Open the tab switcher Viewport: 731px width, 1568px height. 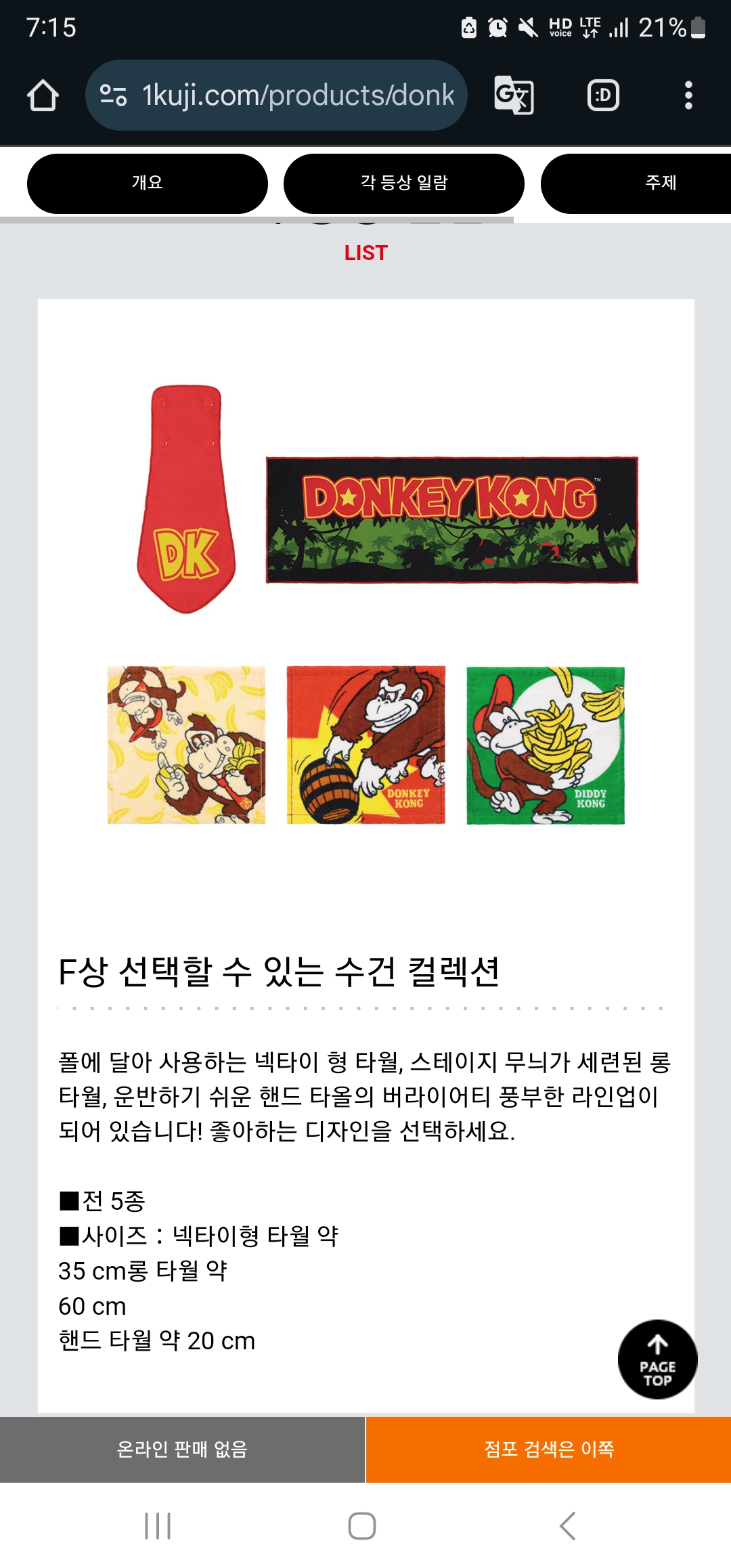[x=602, y=95]
